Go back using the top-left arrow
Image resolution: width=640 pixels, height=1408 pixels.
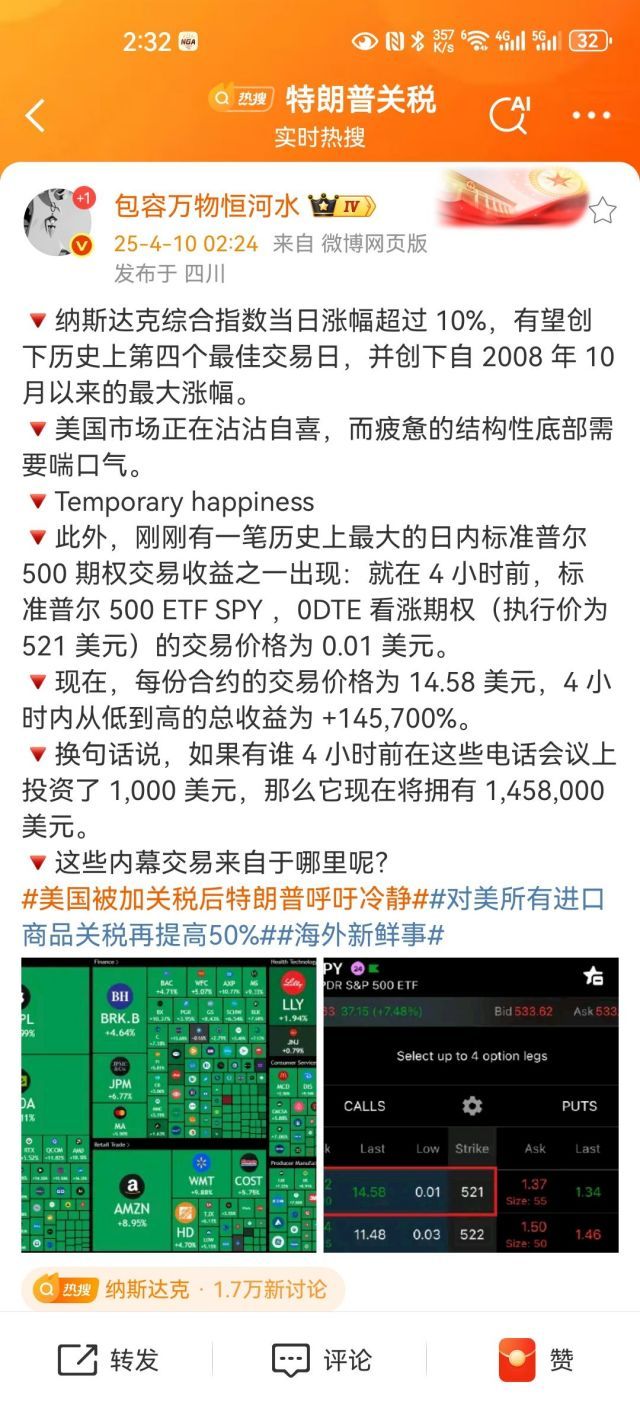(35, 116)
